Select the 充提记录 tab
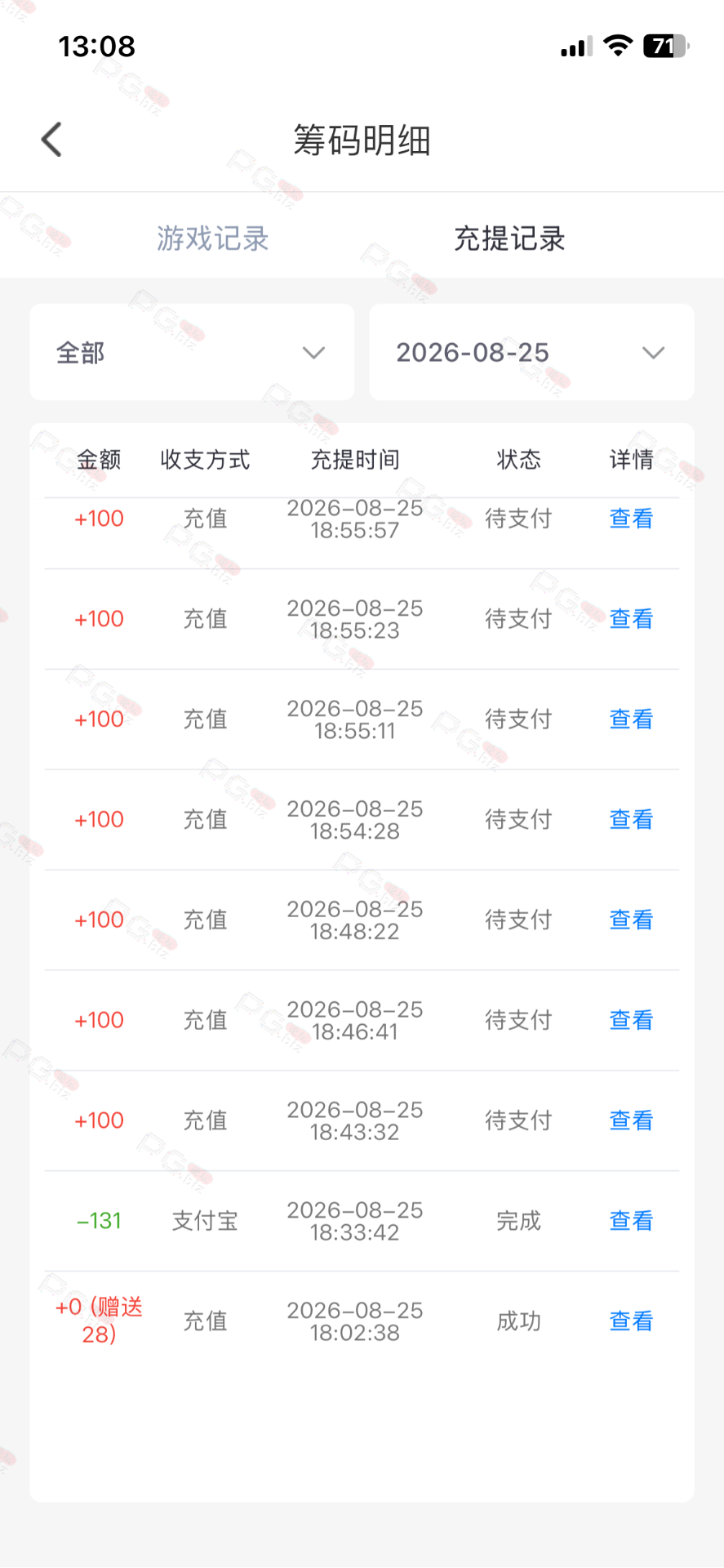This screenshot has width=724, height=1568. point(509,238)
